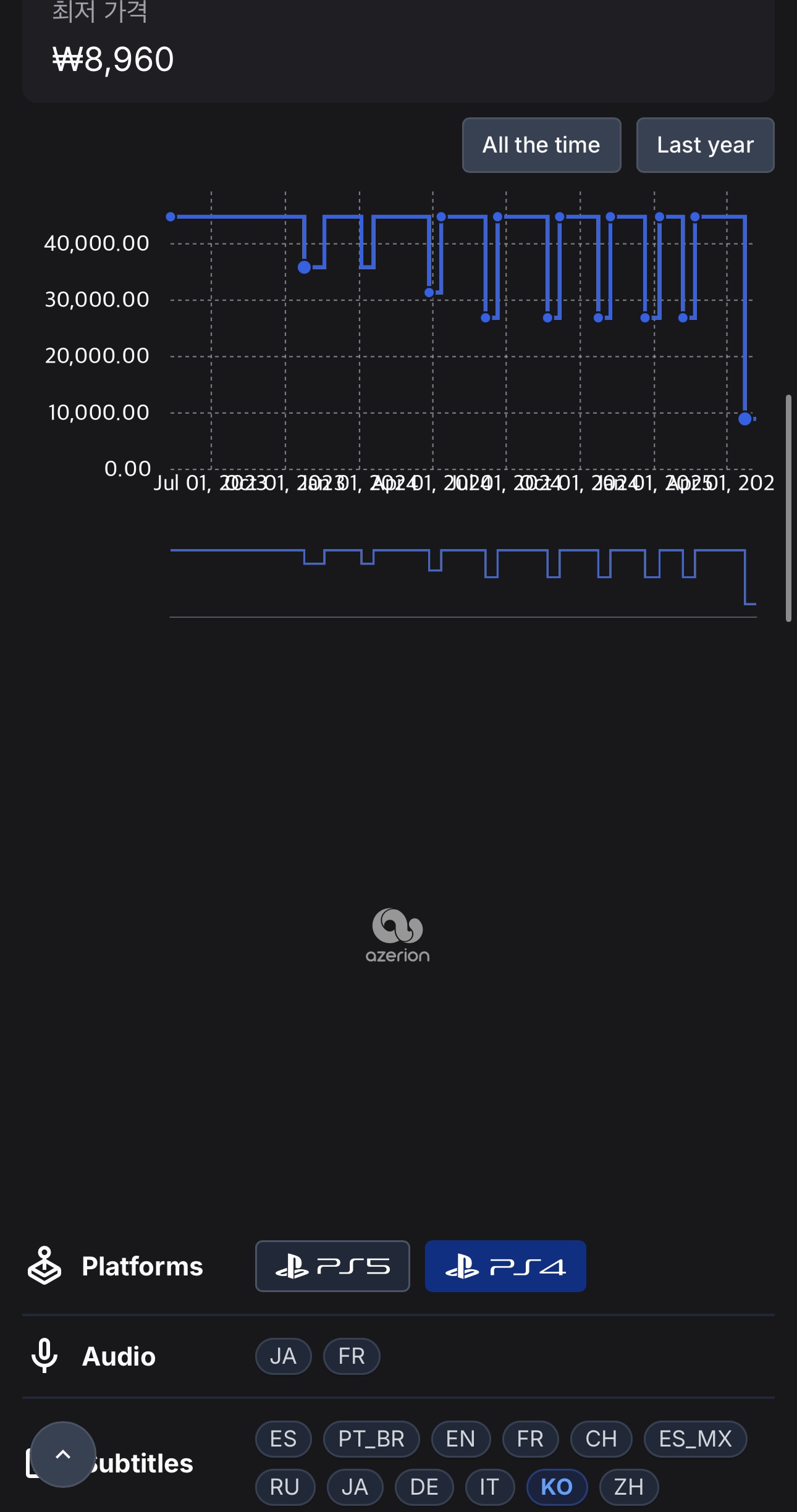Tap the KO subtitle chip
Image resolution: width=797 pixels, height=1512 pixels.
557,1487
